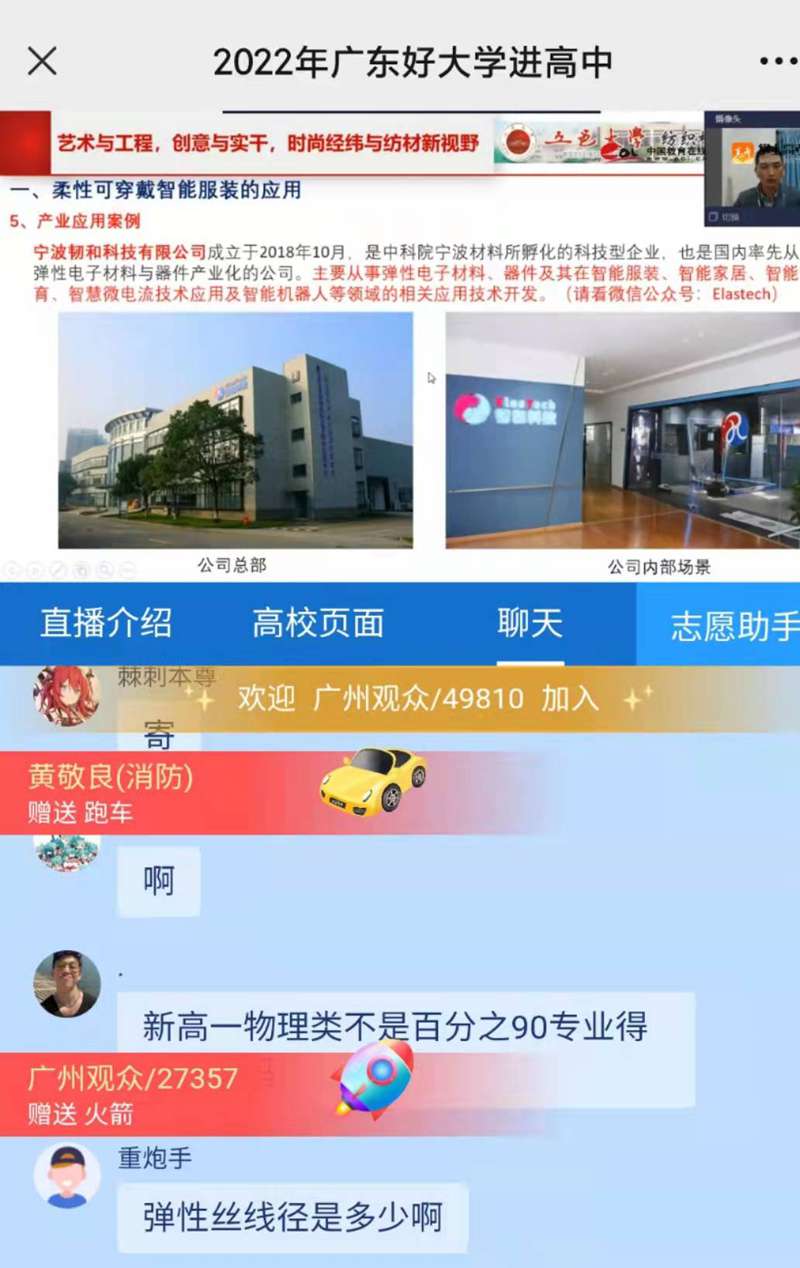Tap 赫刺本尊's avatar in chat
Image resolution: width=800 pixels, height=1268 pixels.
(x=67, y=694)
